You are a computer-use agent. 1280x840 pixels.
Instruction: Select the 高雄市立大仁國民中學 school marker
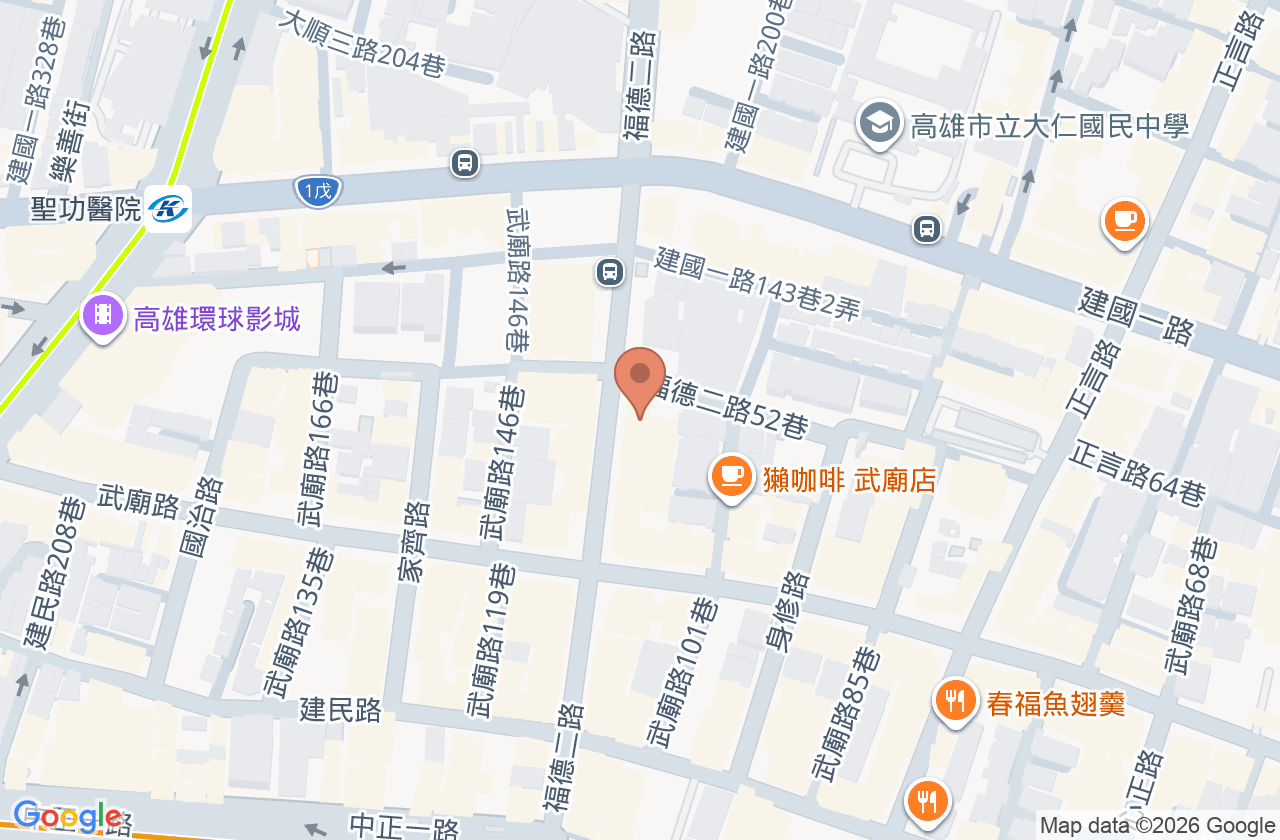coord(880,125)
